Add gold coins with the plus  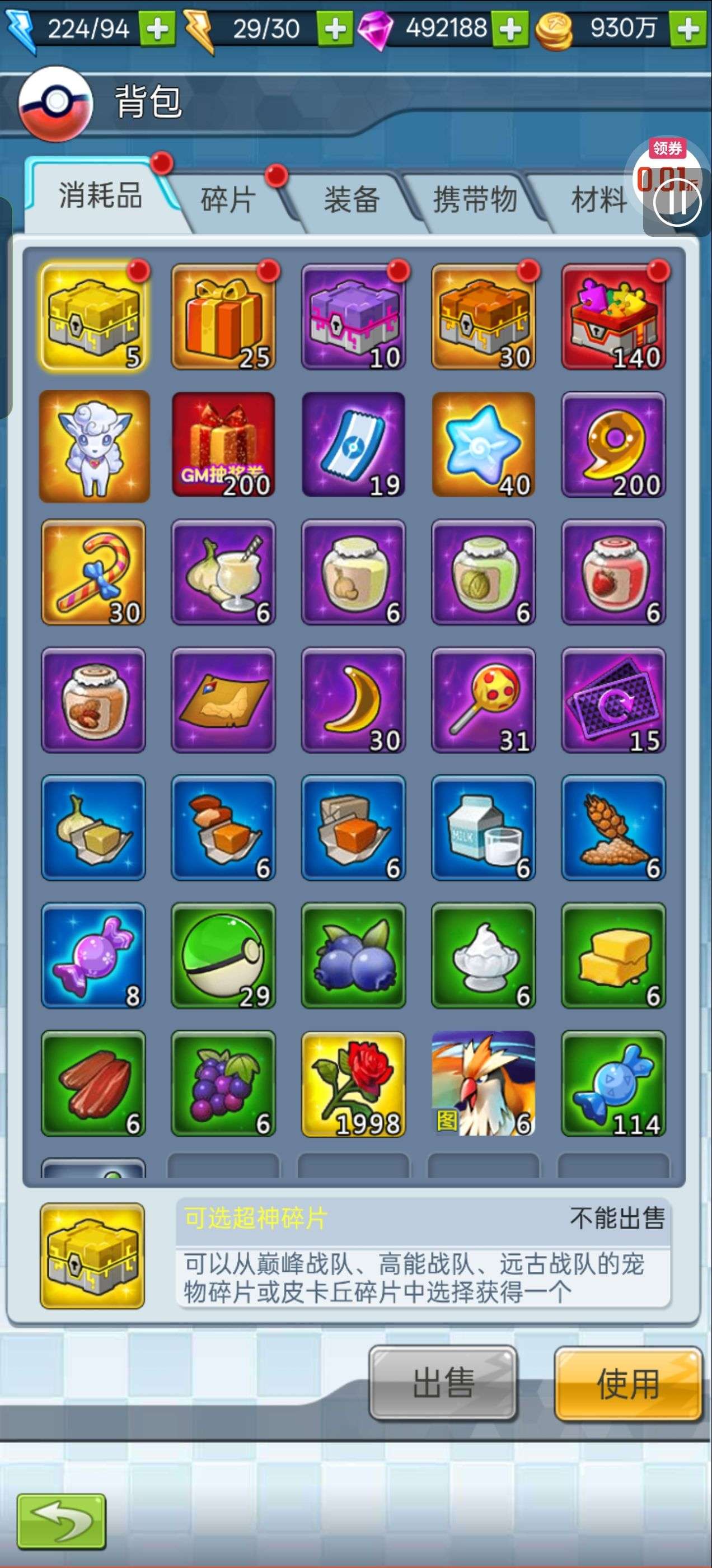[x=688, y=29]
